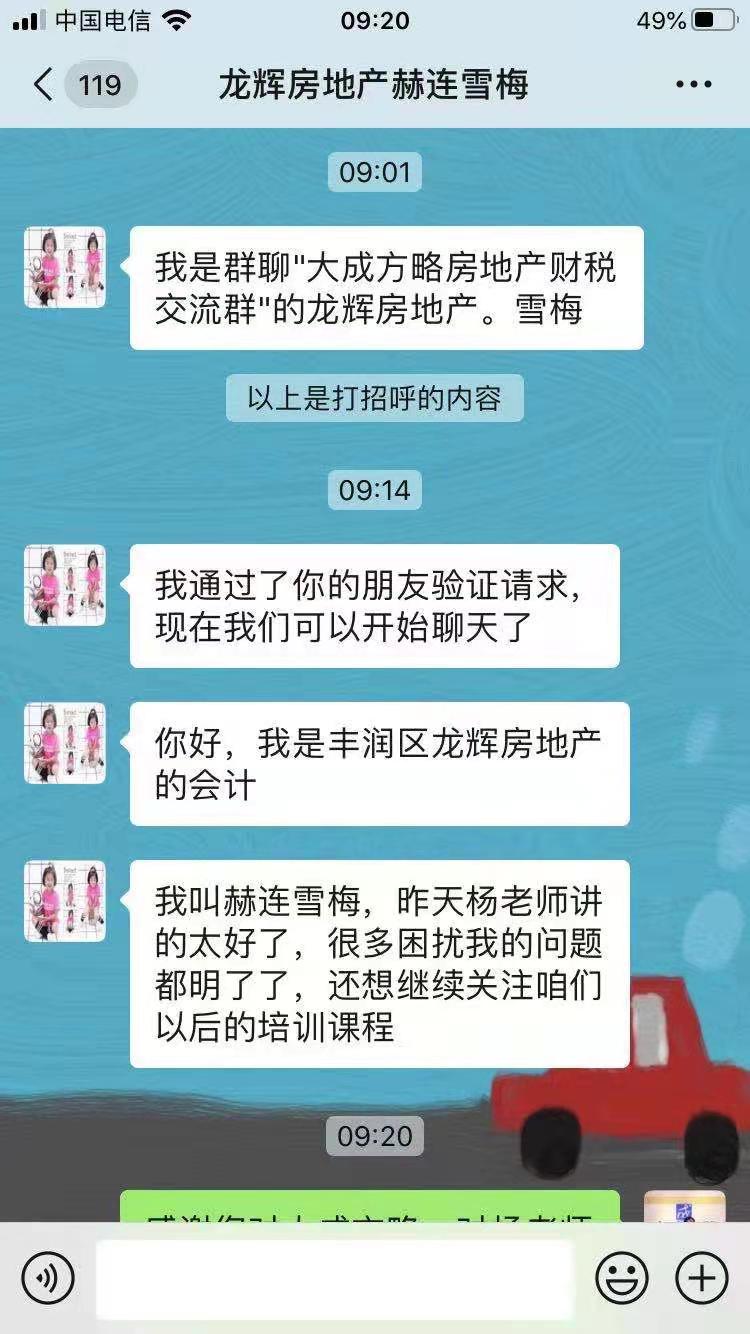
Task: Open the plus attachments menu
Action: pyautogui.click(x=702, y=1278)
